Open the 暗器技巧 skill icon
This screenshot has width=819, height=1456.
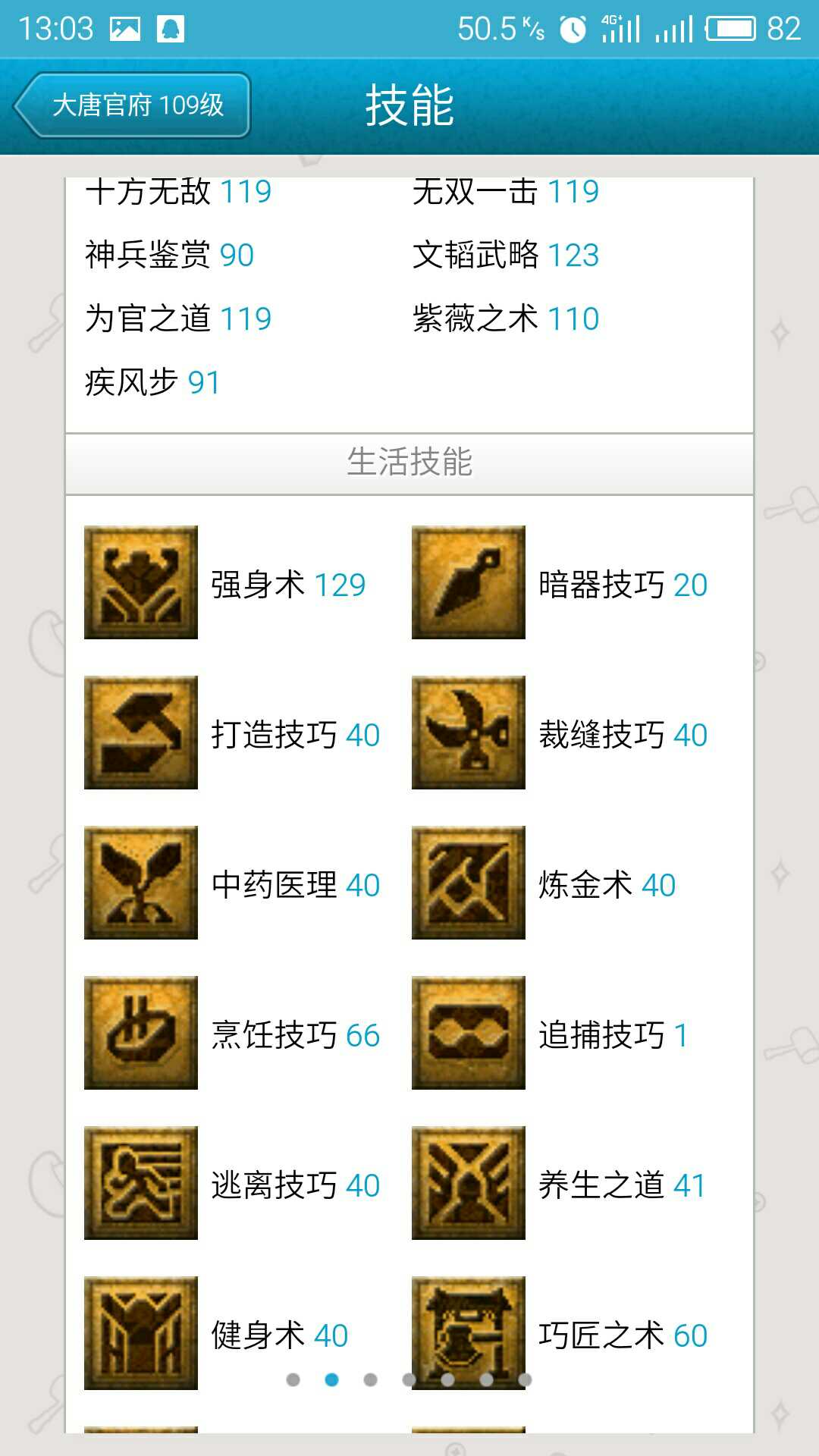pos(468,582)
